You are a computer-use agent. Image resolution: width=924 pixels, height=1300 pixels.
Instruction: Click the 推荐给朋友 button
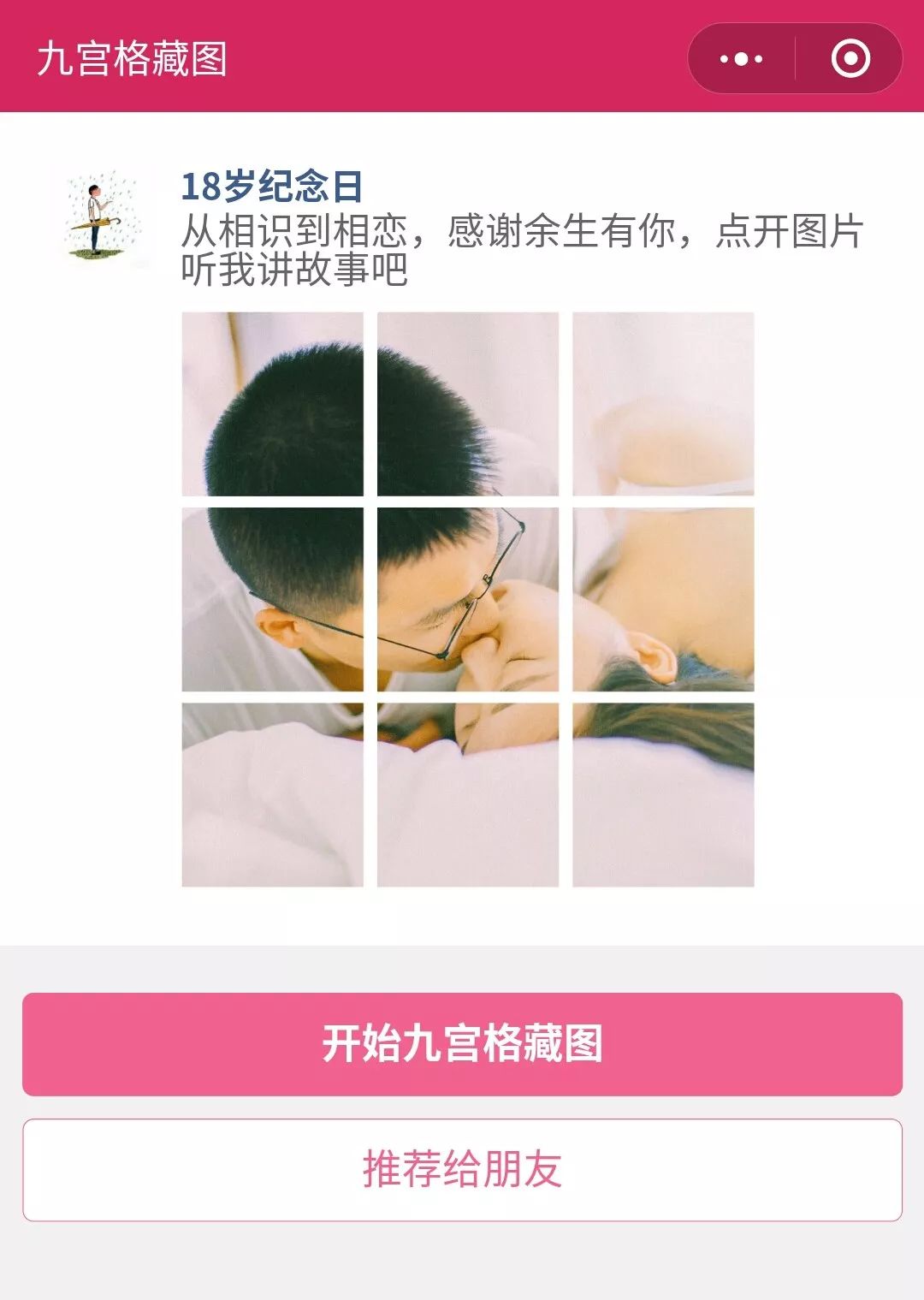[x=462, y=1162]
